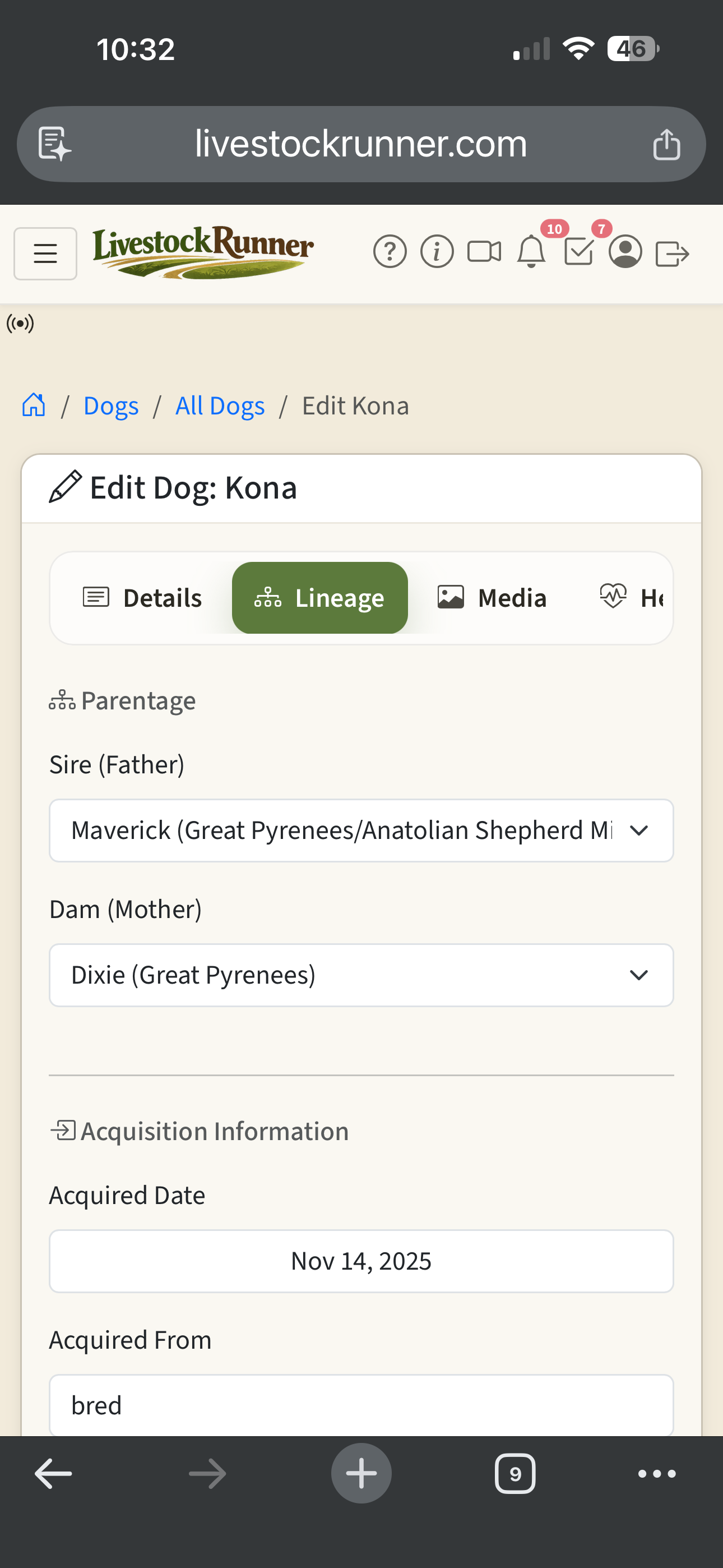Click the Acquired From field containing bred
723x1568 pixels.
[x=361, y=1405]
